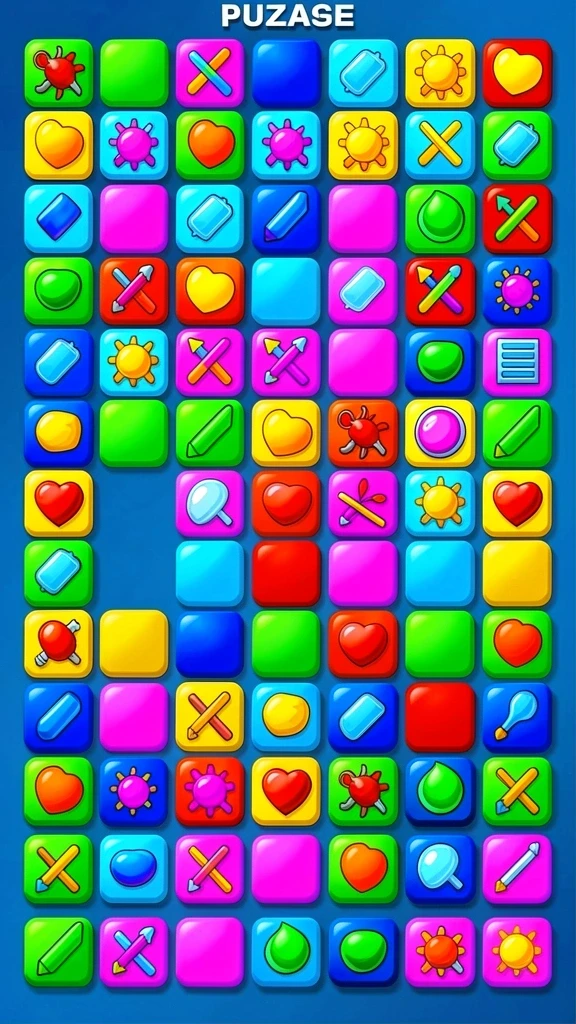Tap the pink tile with the white pencil
Image resolution: width=576 pixels, height=1024 pixels.
pyautogui.click(x=517, y=869)
